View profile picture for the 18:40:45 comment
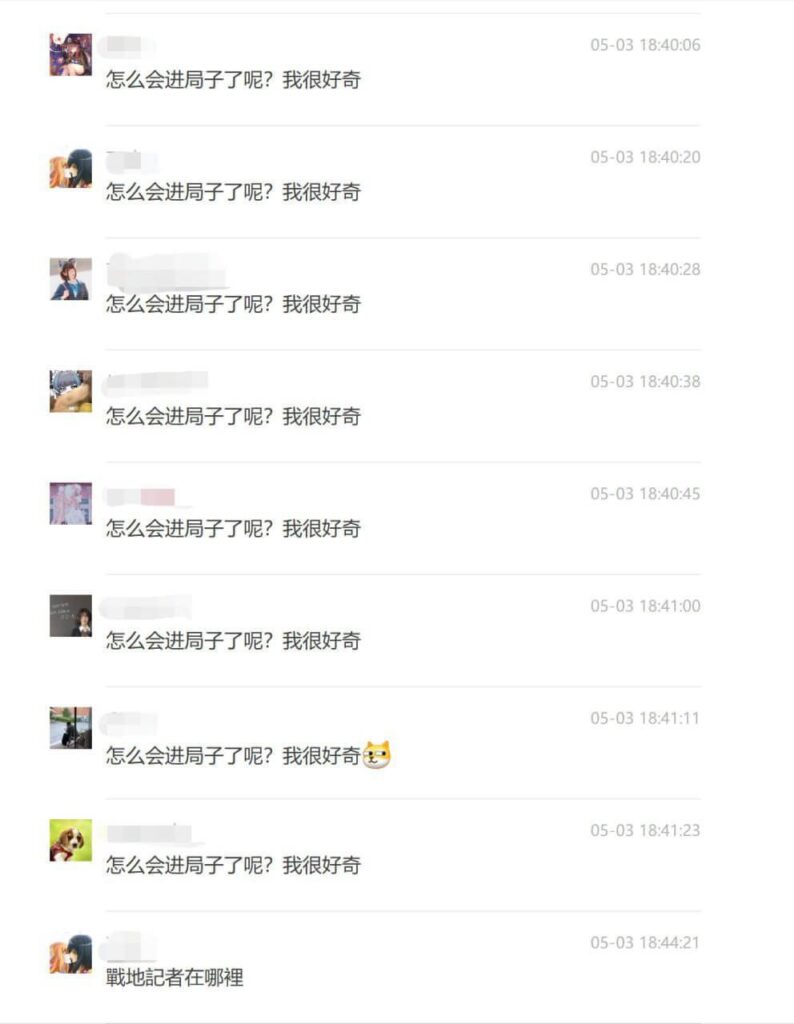This screenshot has height=1024, width=794. (x=70, y=503)
